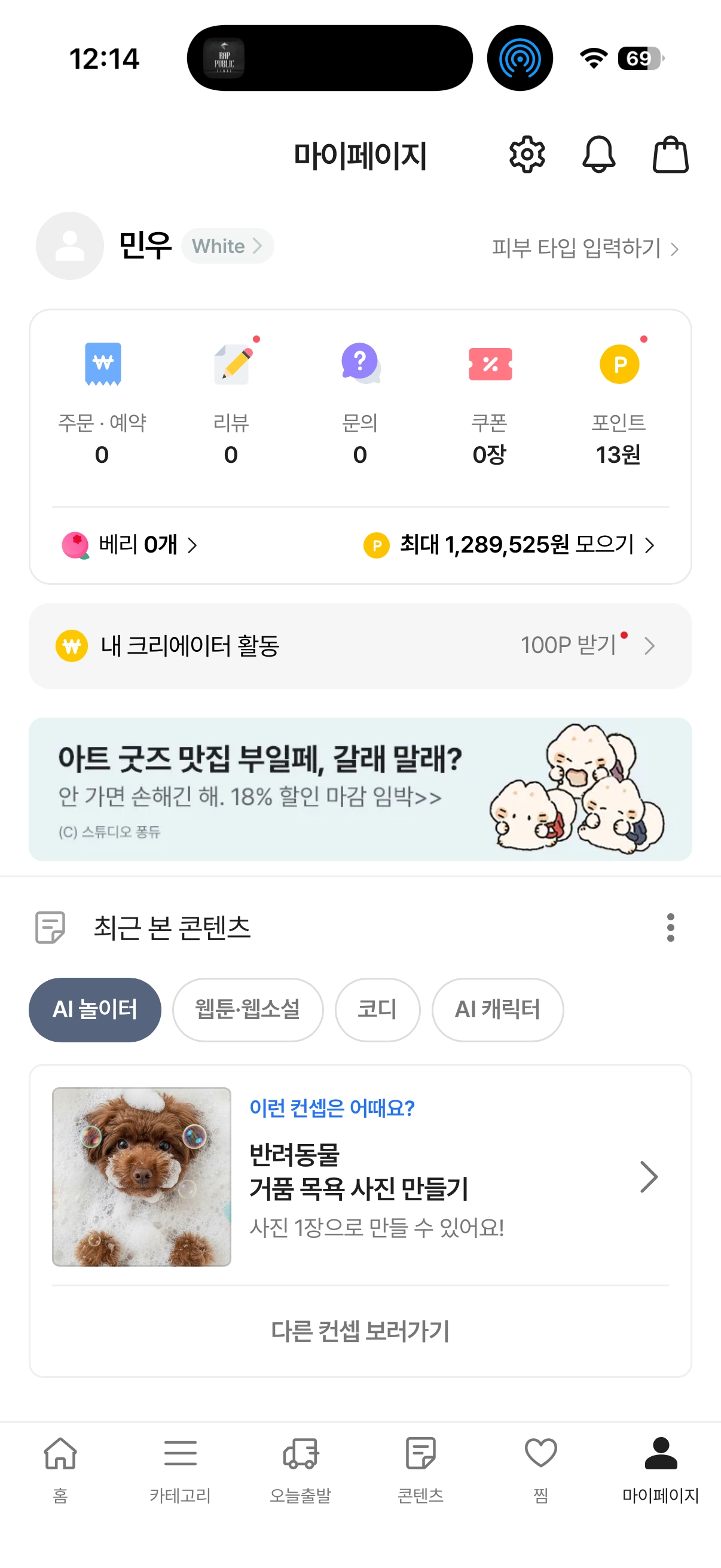The height and width of the screenshot is (1568, 721).
Task: Tap 최대 1,289,525원 모으기
Action: click(509, 545)
